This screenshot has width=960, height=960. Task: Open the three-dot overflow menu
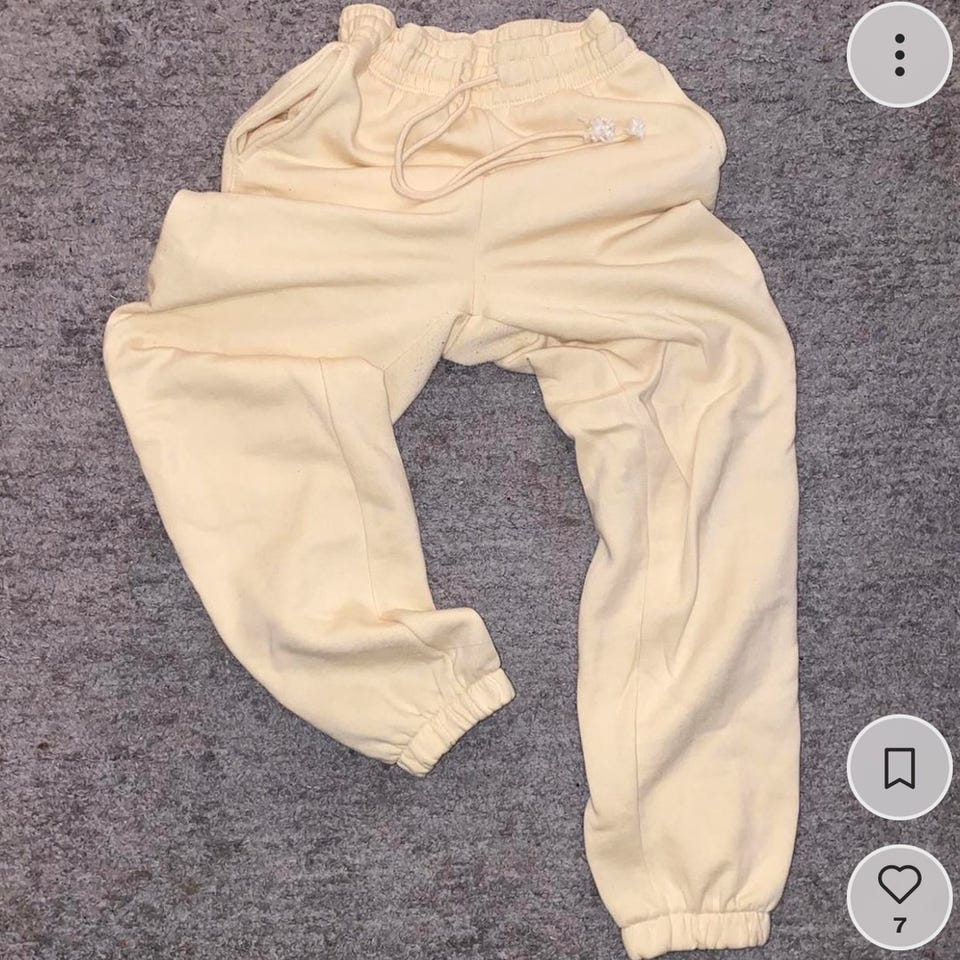(x=899, y=55)
